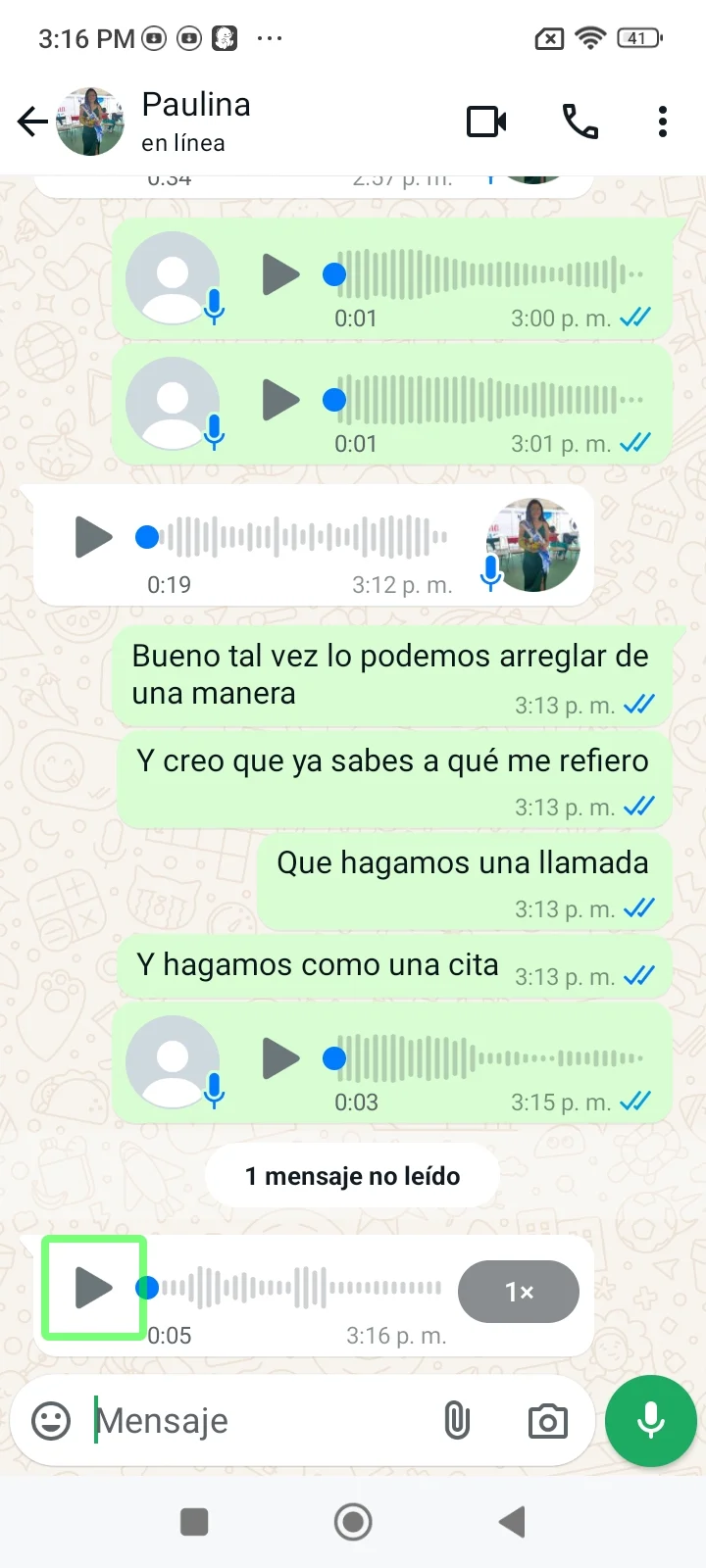Play the 0:19 voice note from Paulina

(93, 537)
